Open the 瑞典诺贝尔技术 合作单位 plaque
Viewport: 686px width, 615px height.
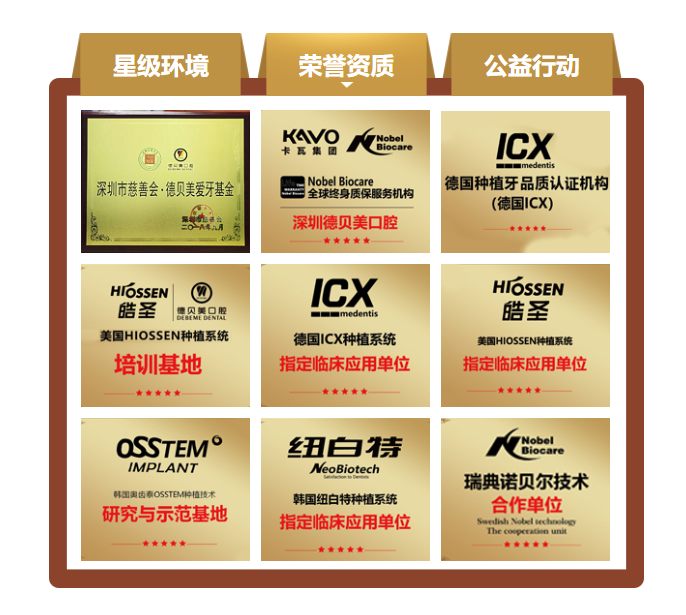point(526,489)
